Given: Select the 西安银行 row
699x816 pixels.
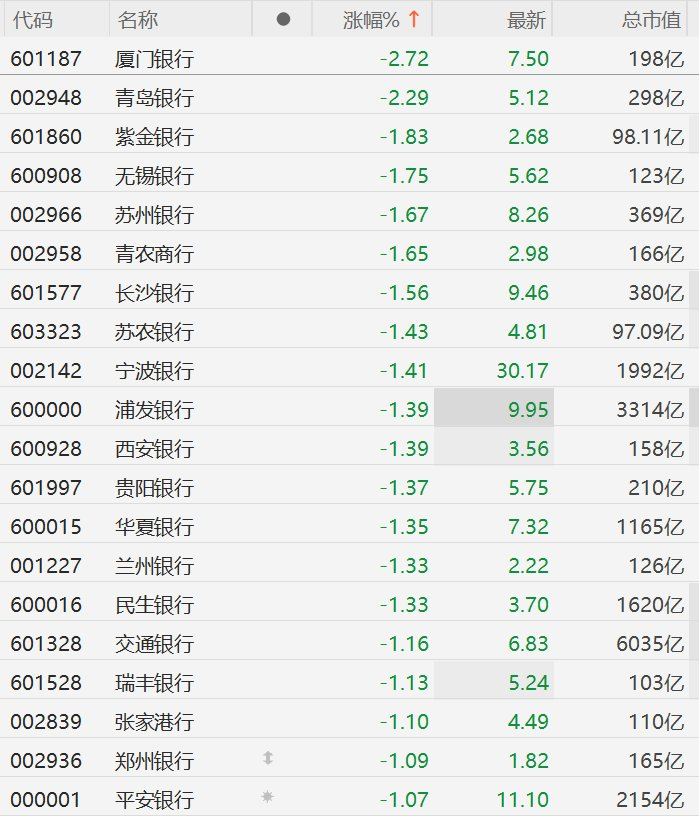Looking at the screenshot, I should point(154,449).
